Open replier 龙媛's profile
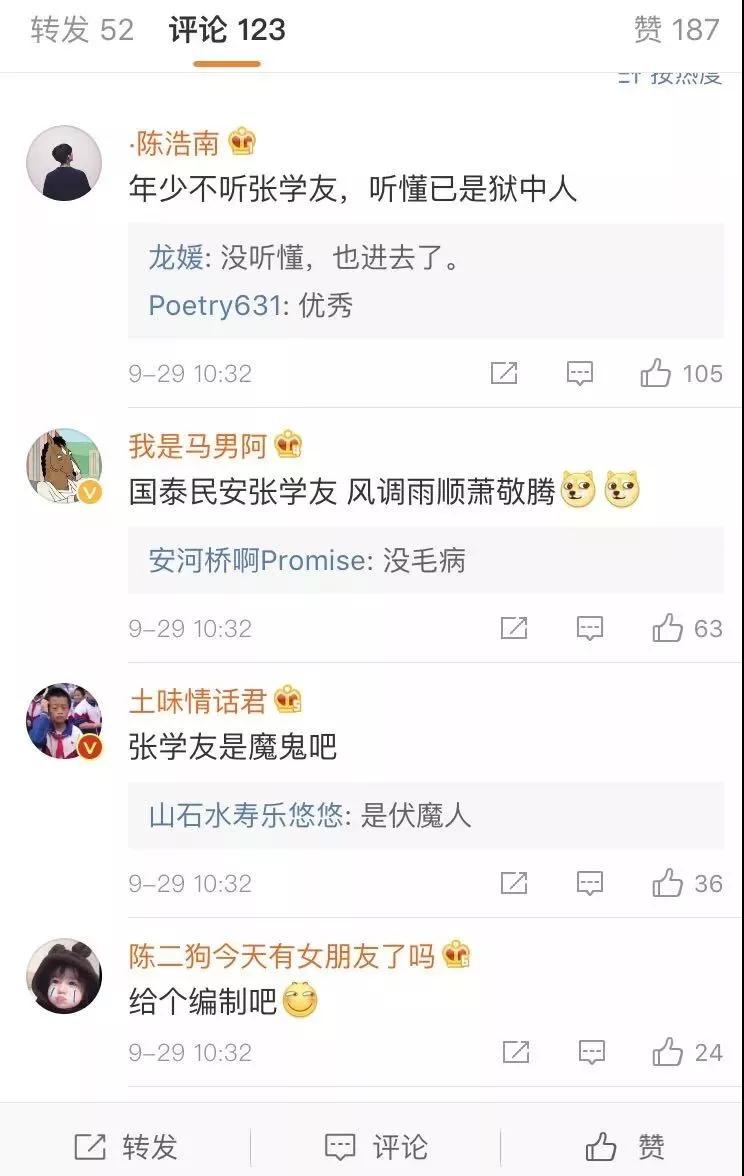 point(176,259)
